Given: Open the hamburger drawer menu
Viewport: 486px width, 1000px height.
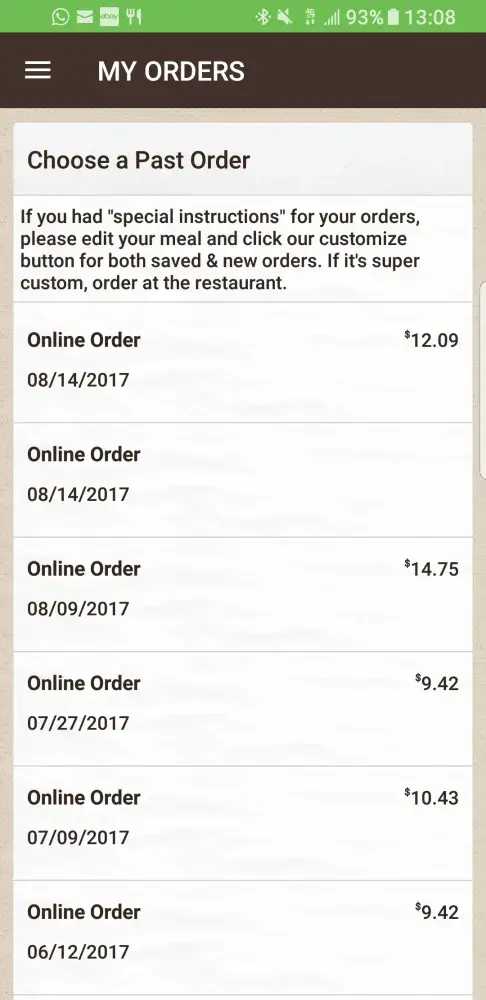Looking at the screenshot, I should tap(38, 71).
